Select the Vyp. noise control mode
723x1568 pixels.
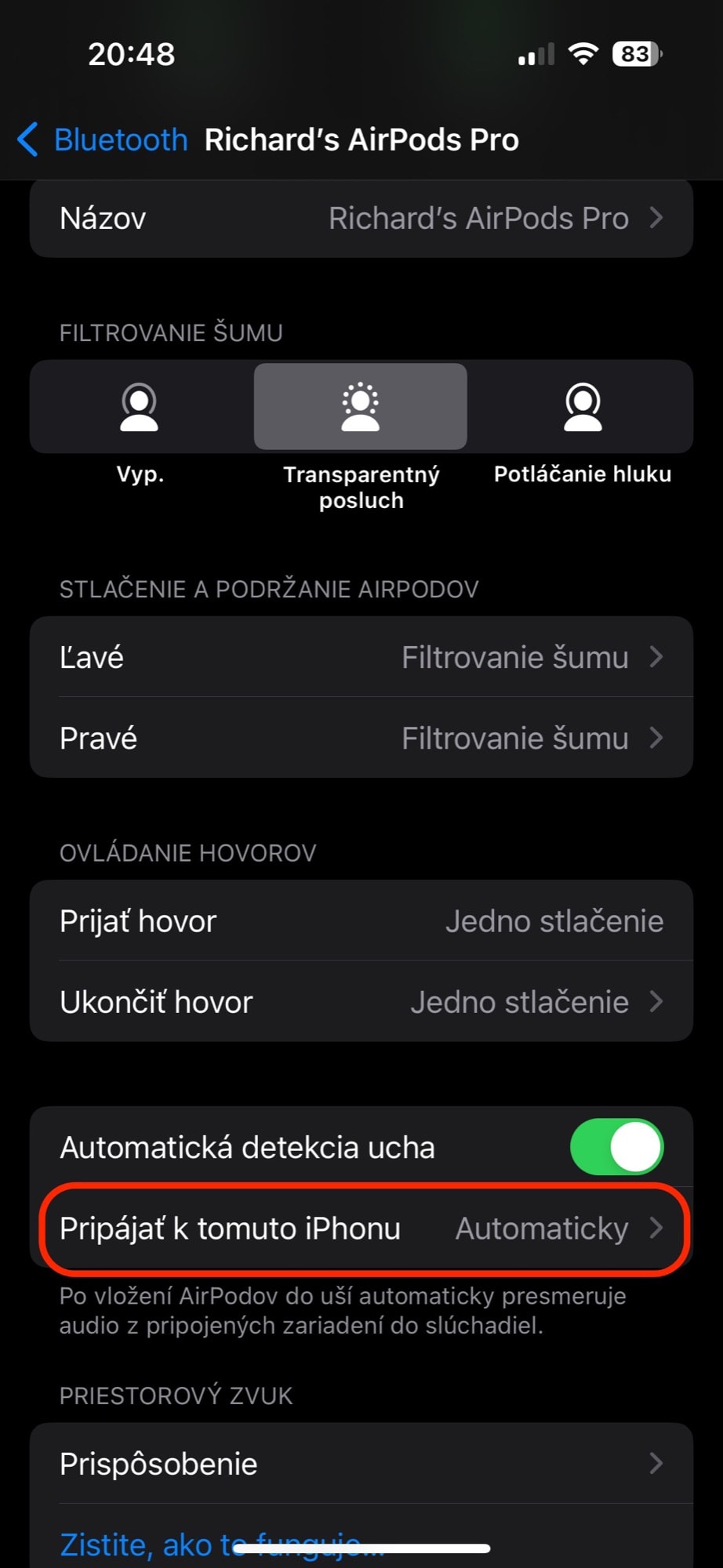[x=140, y=407]
